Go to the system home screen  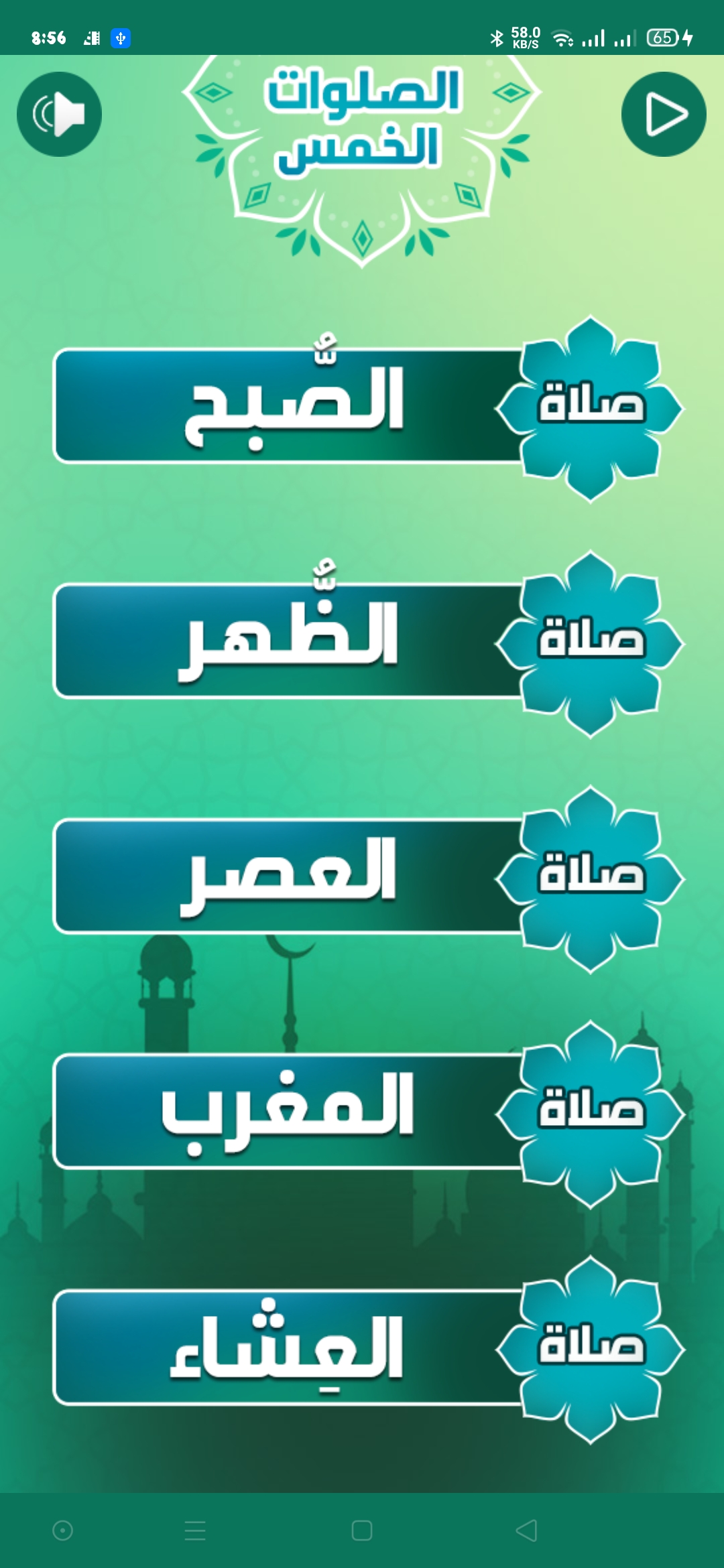click(x=362, y=1530)
